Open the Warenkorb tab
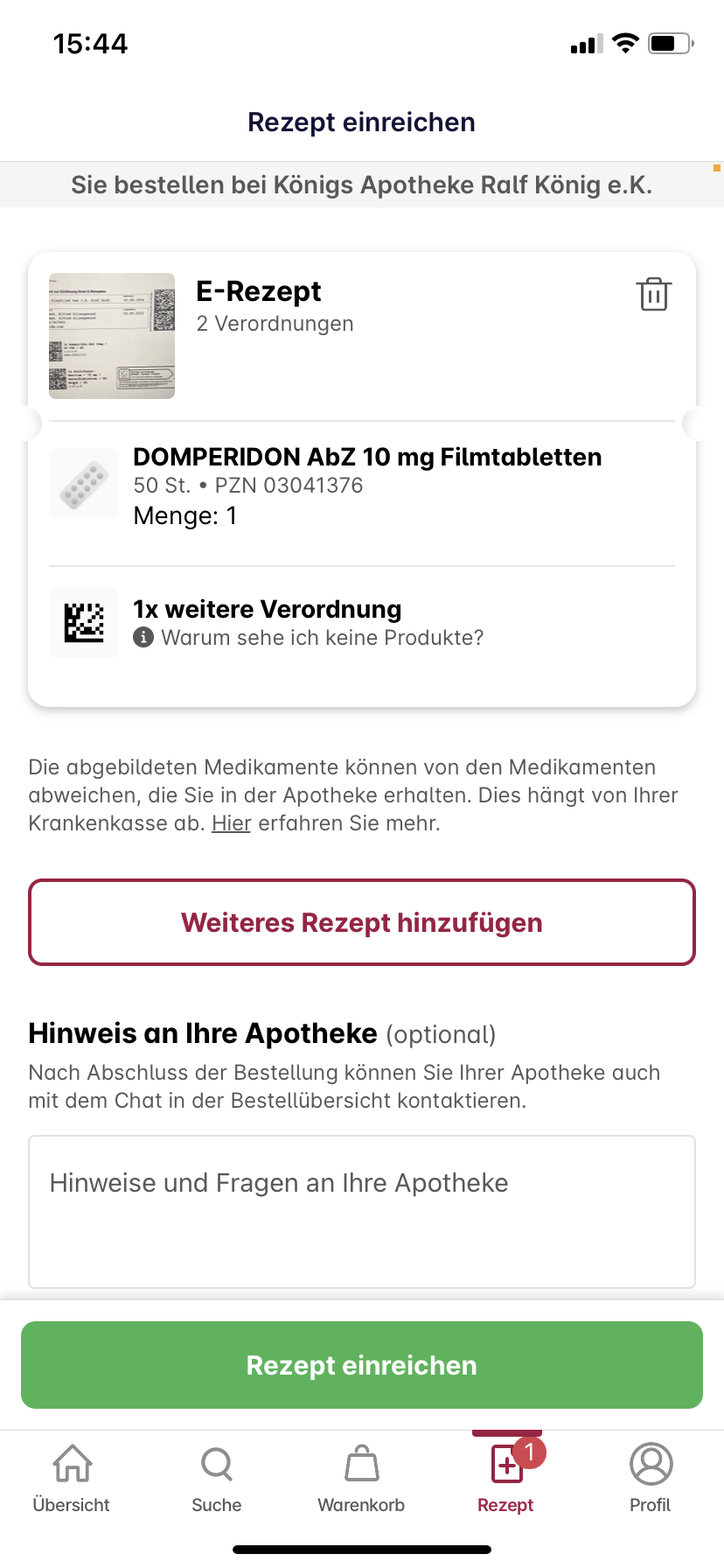This screenshot has height=1568, width=724. (x=361, y=1479)
